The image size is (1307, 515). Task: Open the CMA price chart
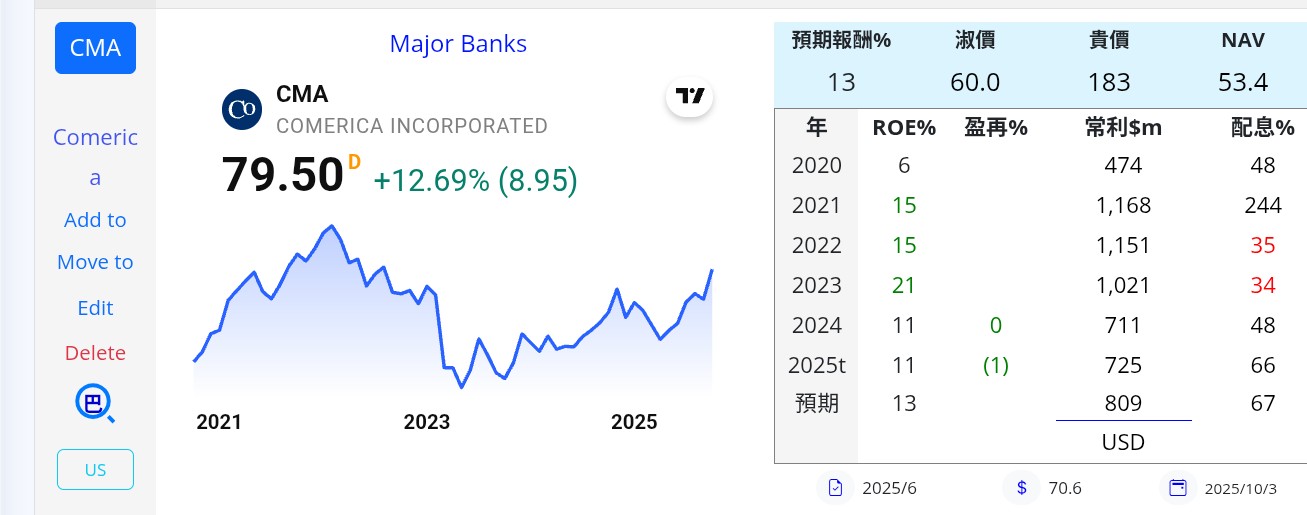pos(452,310)
